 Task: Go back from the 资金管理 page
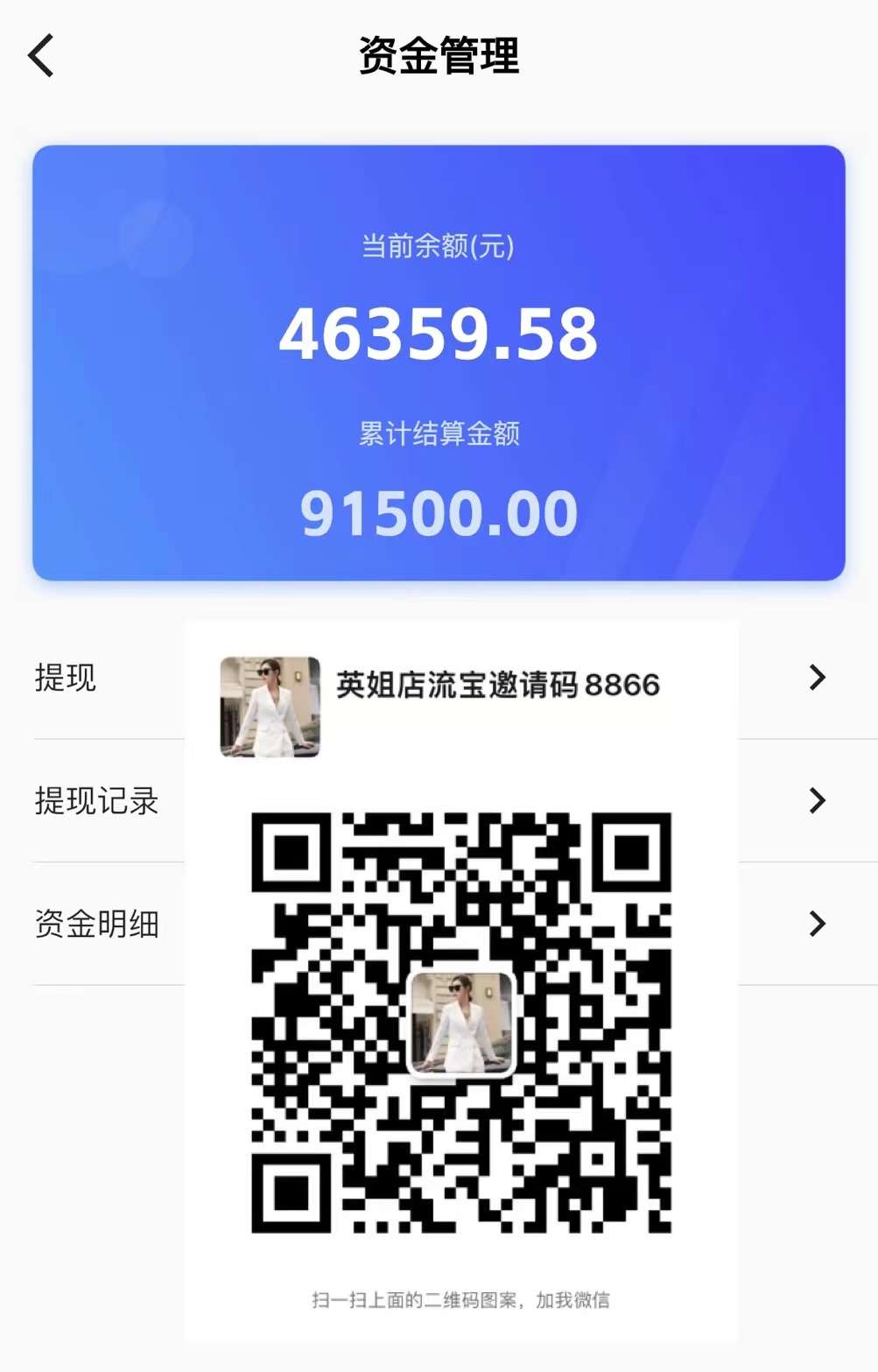41,56
